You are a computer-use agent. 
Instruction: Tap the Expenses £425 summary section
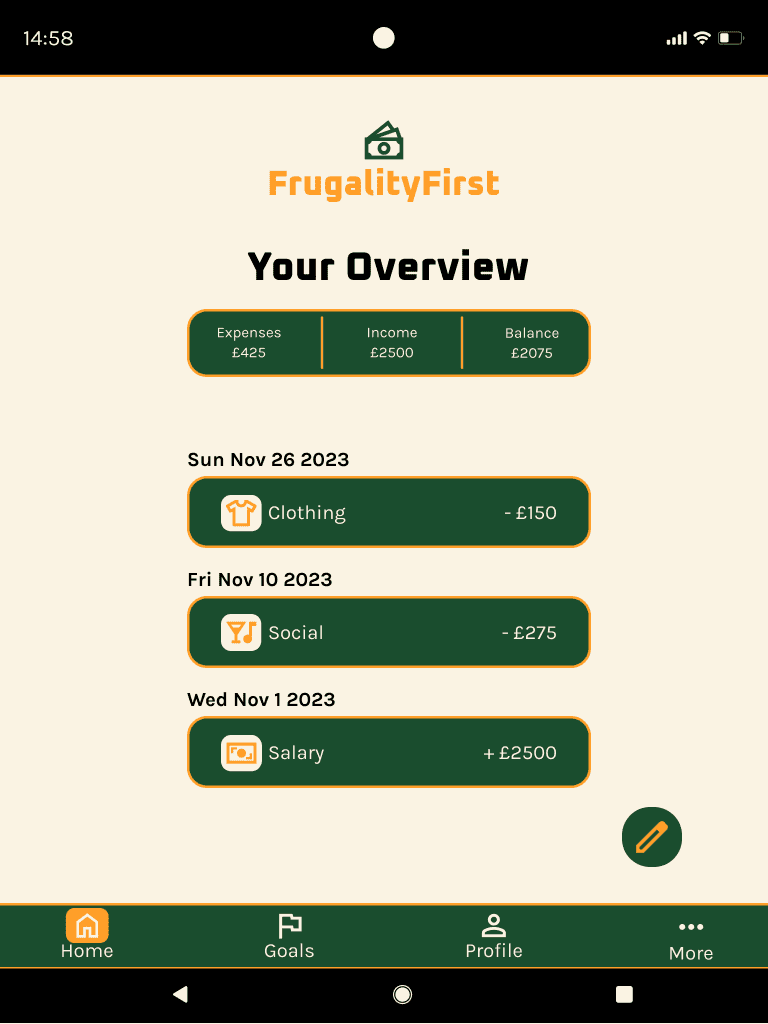click(249, 342)
